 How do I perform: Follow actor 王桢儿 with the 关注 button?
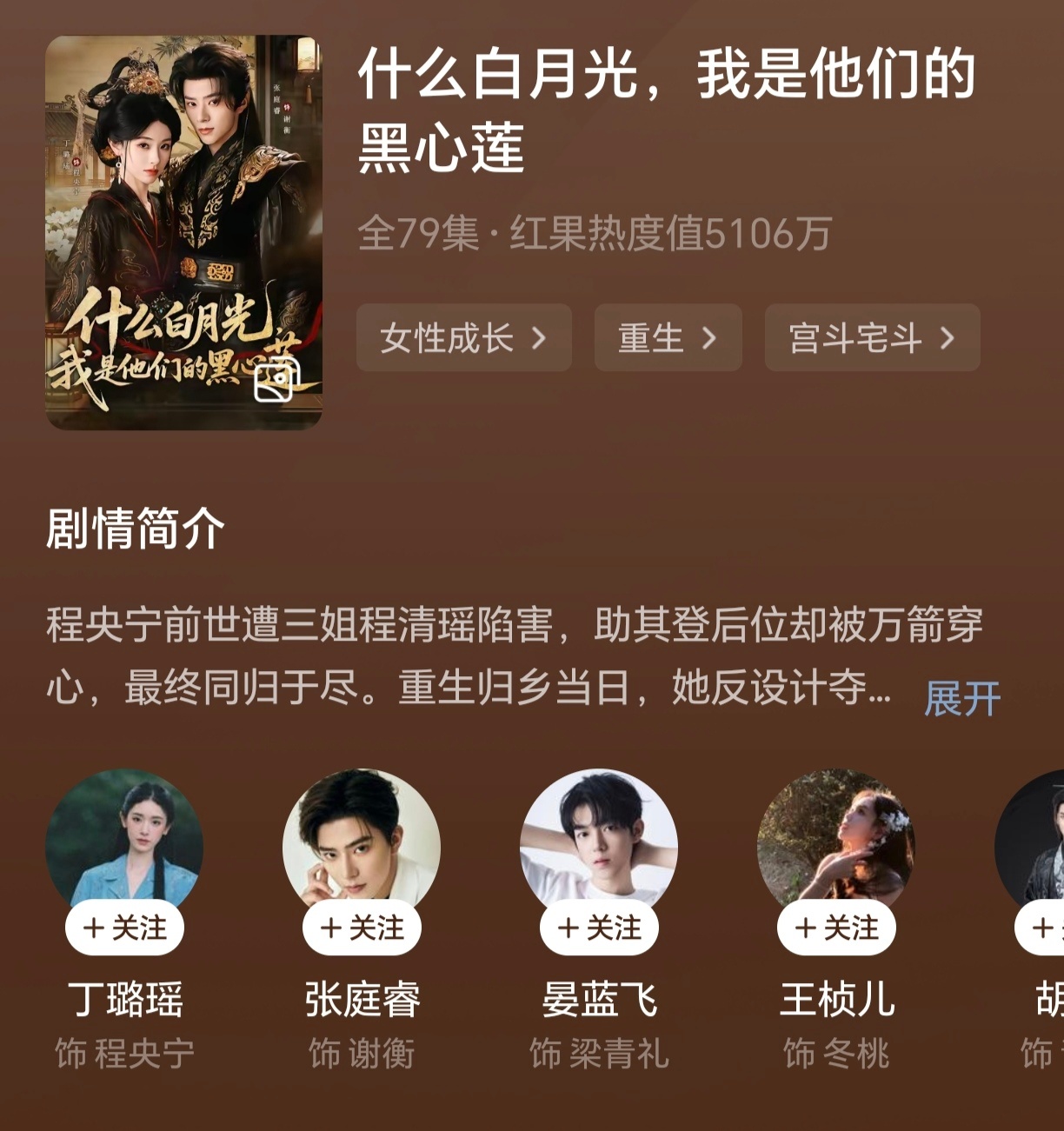coord(838,927)
